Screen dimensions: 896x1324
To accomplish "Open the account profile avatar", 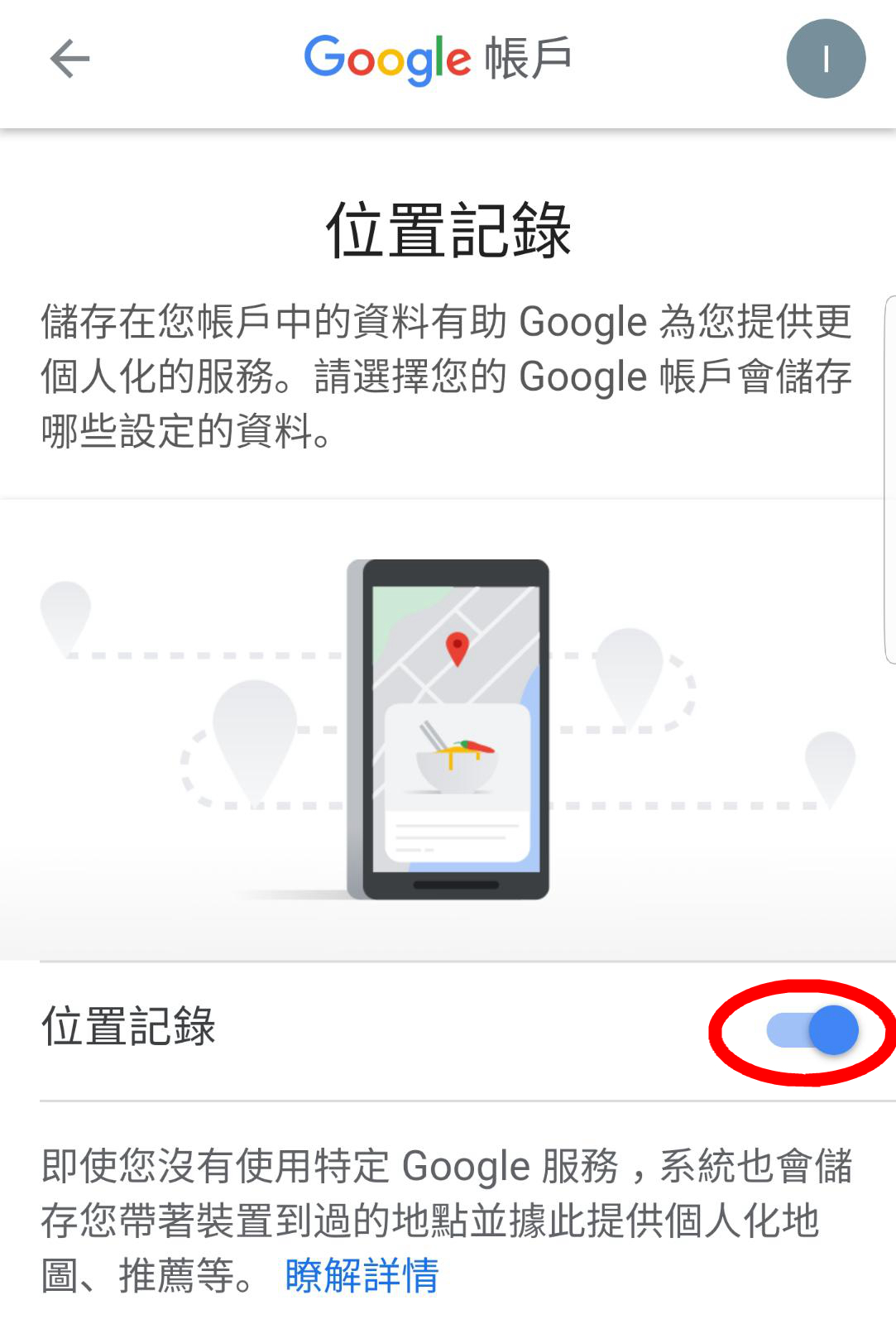I will pyautogui.click(x=825, y=60).
